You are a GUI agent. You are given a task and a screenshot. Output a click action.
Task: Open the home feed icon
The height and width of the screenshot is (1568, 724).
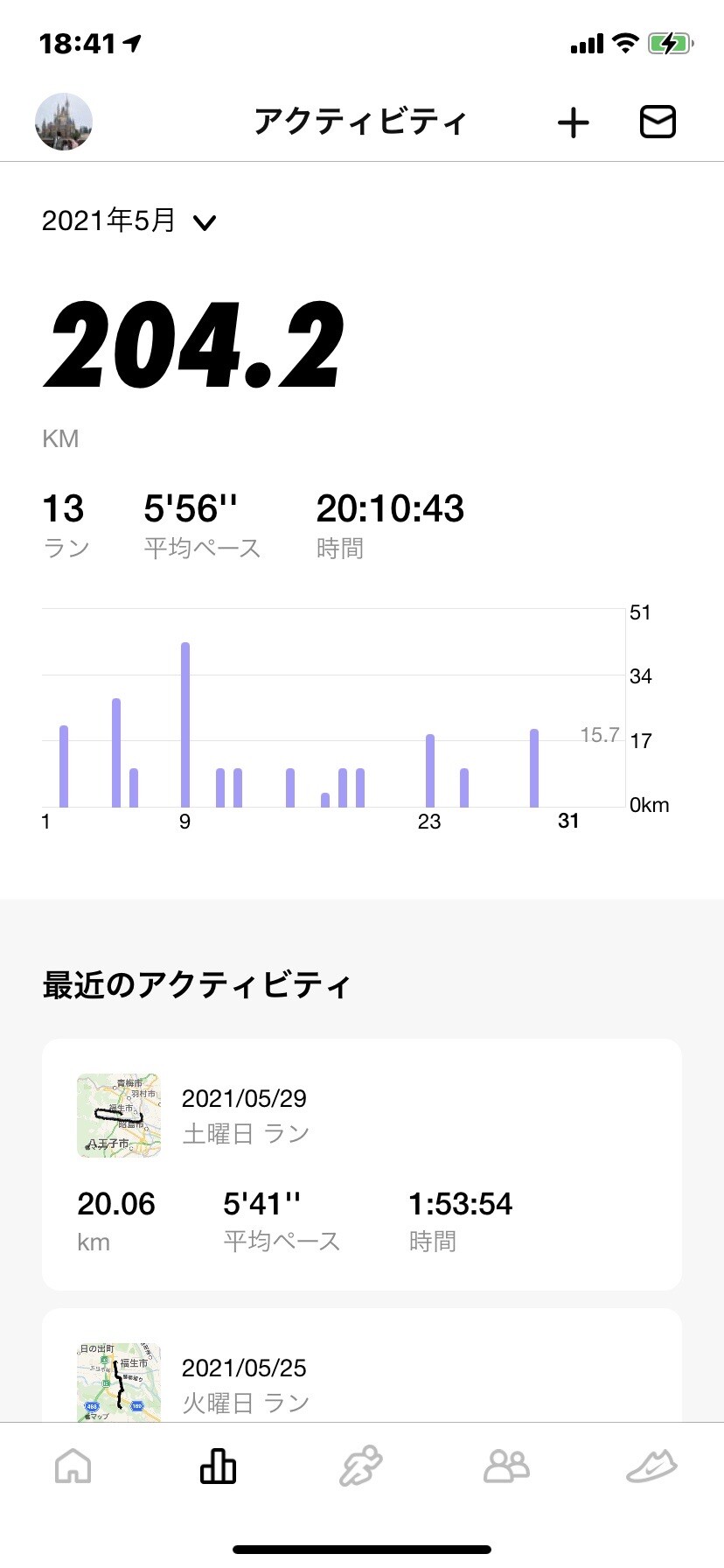click(x=73, y=1466)
